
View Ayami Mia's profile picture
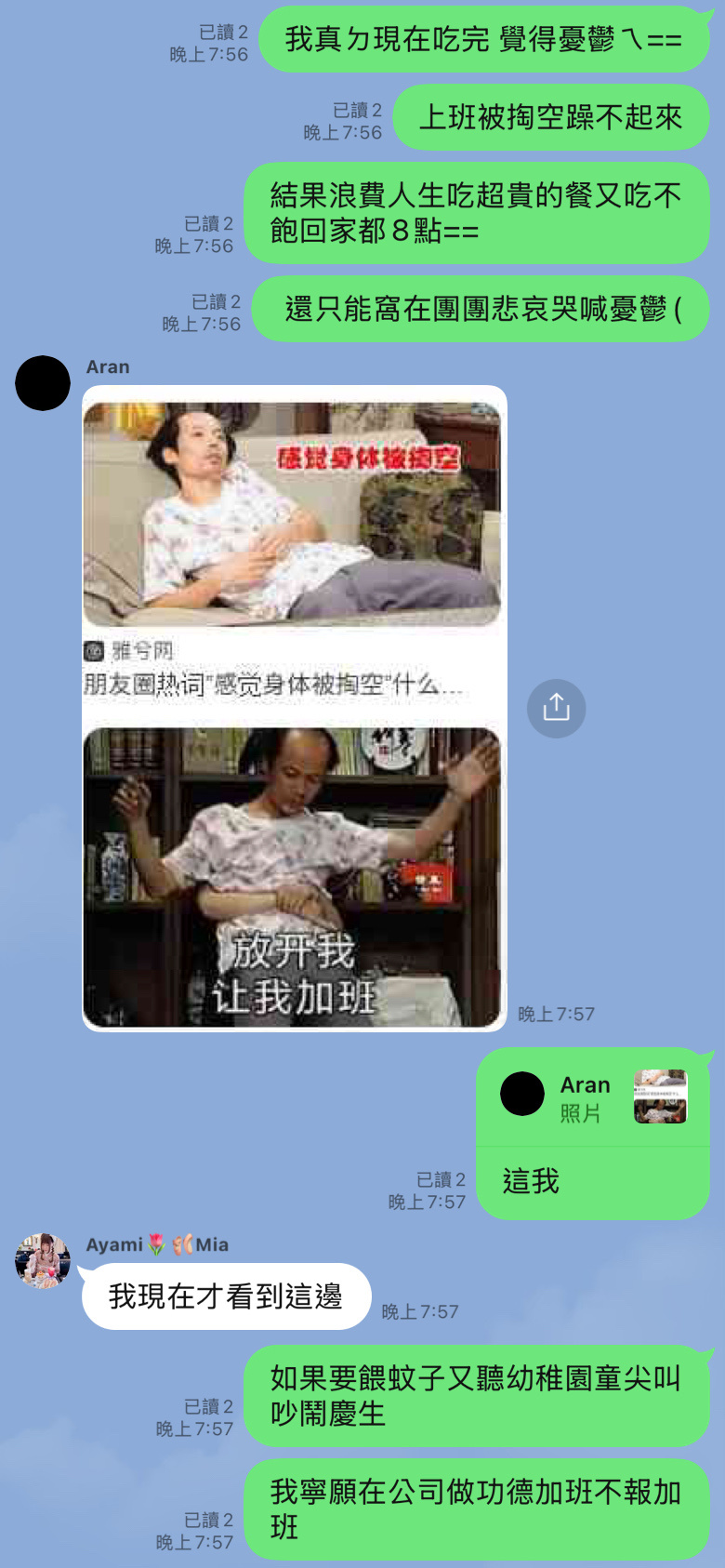43,1260
